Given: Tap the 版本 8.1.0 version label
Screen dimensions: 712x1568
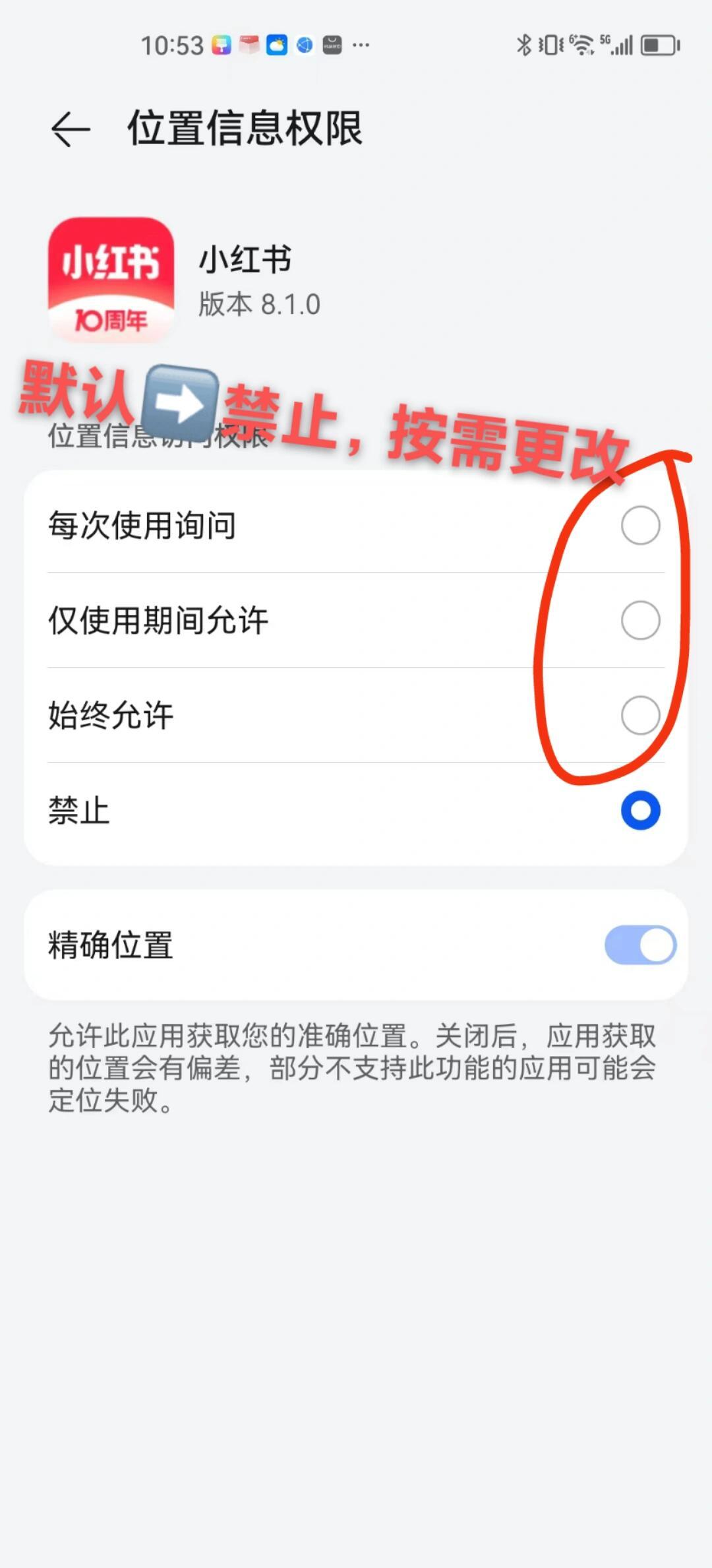Looking at the screenshot, I should [257, 305].
